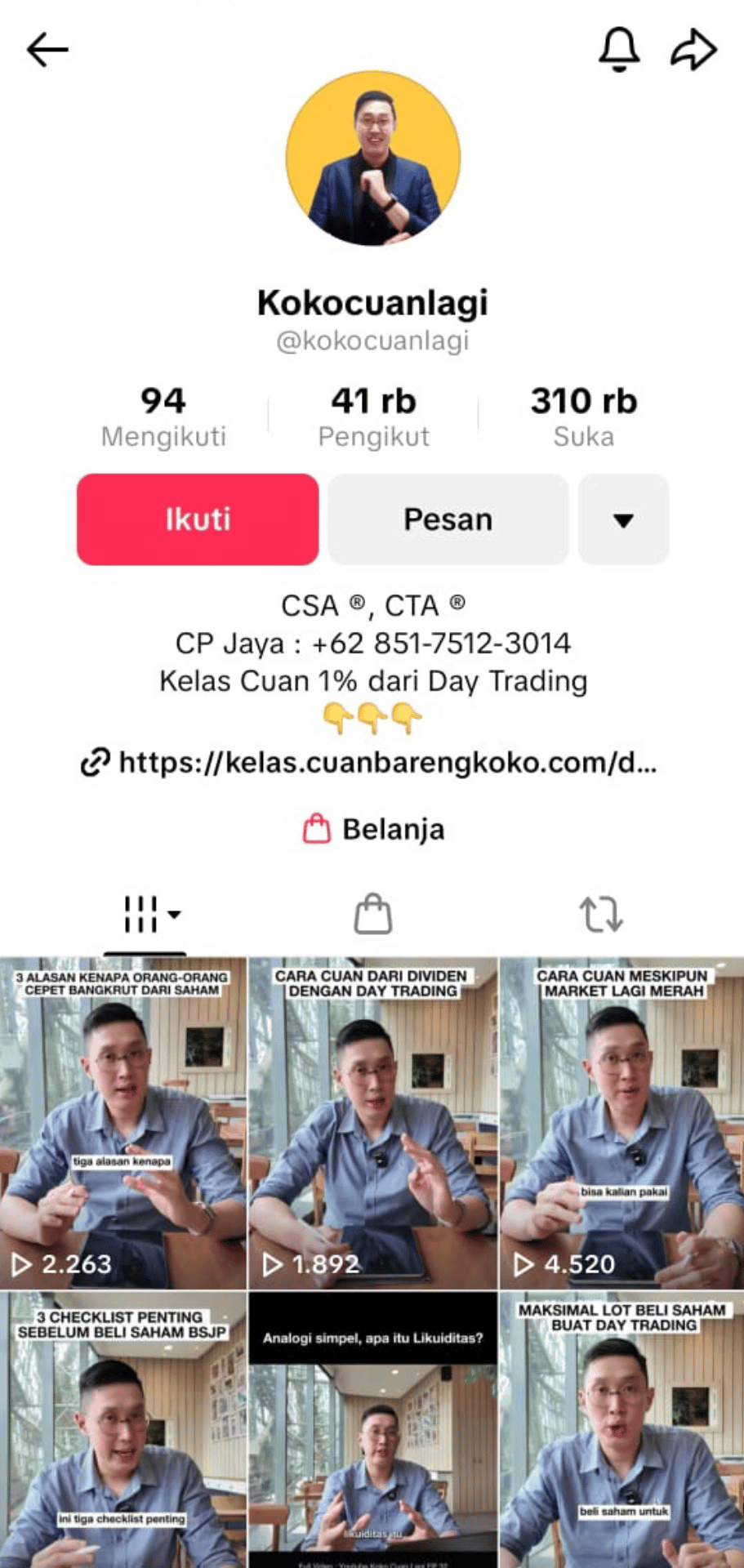Open Kokocuanlagi's profile picture

(372, 158)
